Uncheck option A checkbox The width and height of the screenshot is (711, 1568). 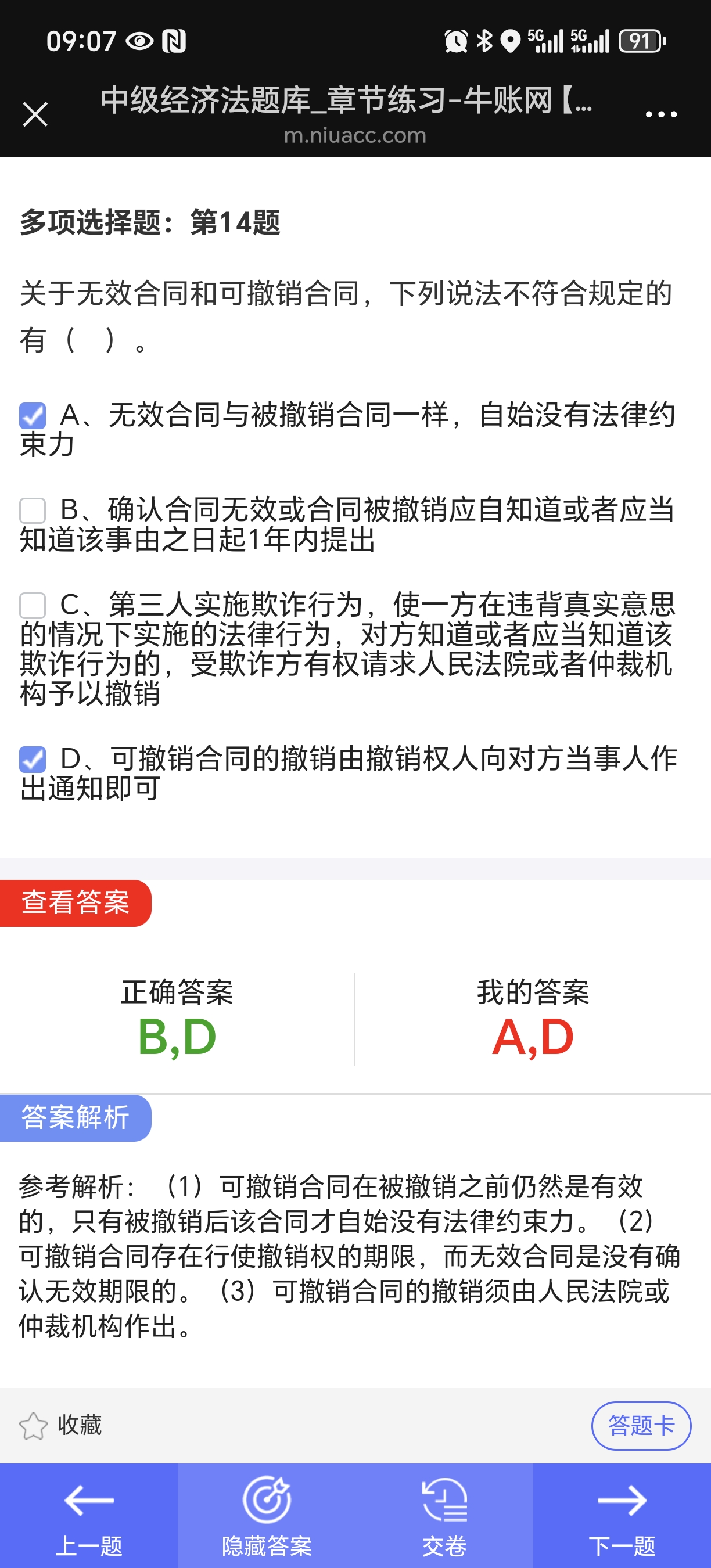click(33, 416)
